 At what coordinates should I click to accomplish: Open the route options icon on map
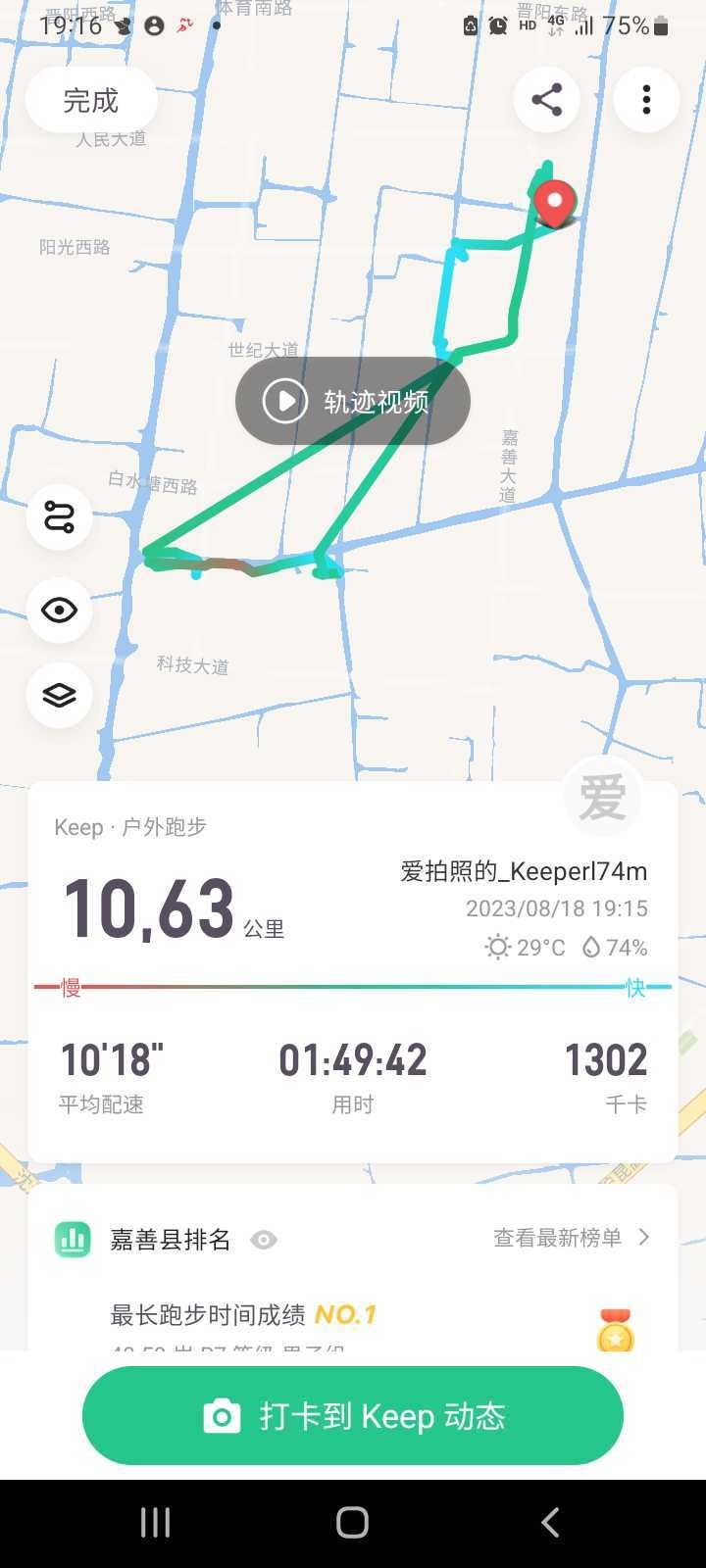pyautogui.click(x=60, y=516)
